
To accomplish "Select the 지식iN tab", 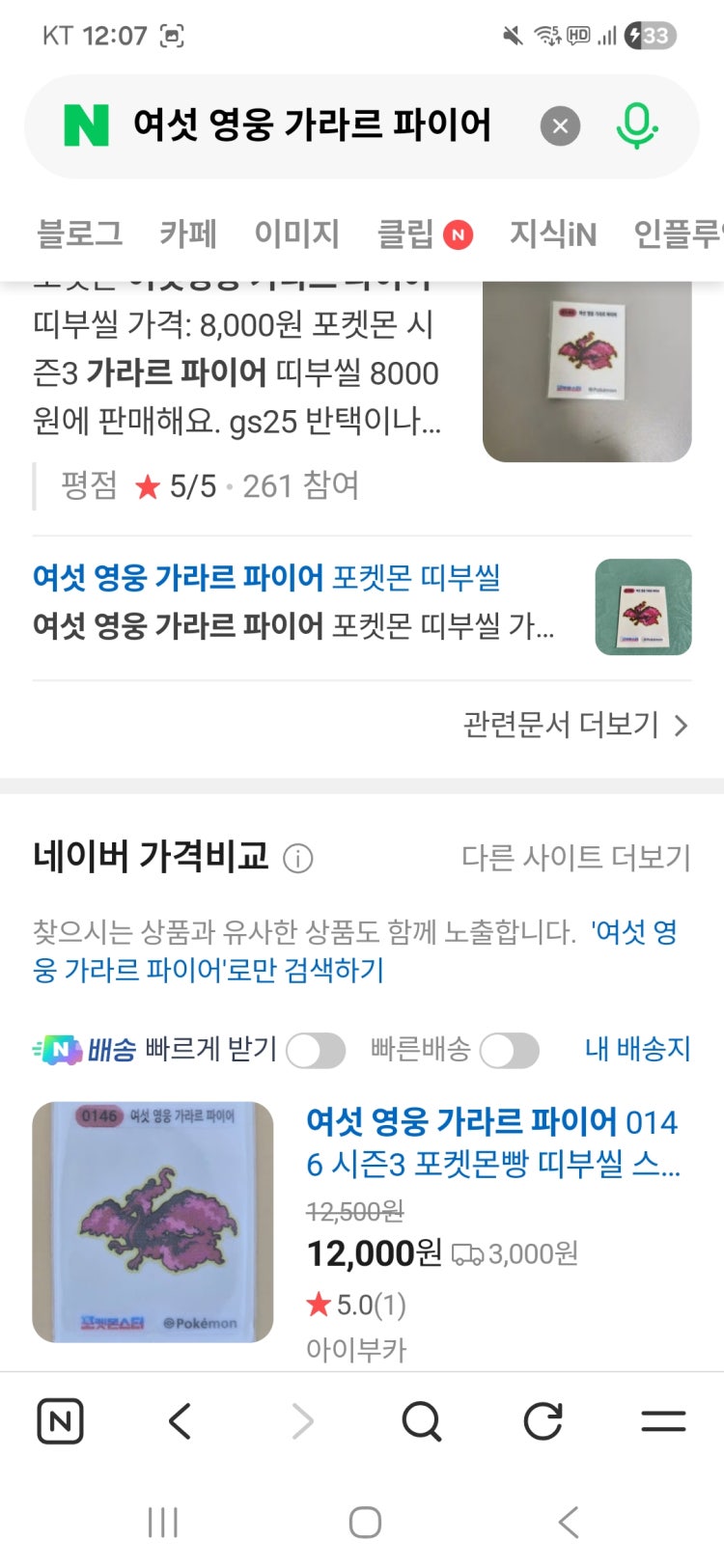I will point(552,234).
